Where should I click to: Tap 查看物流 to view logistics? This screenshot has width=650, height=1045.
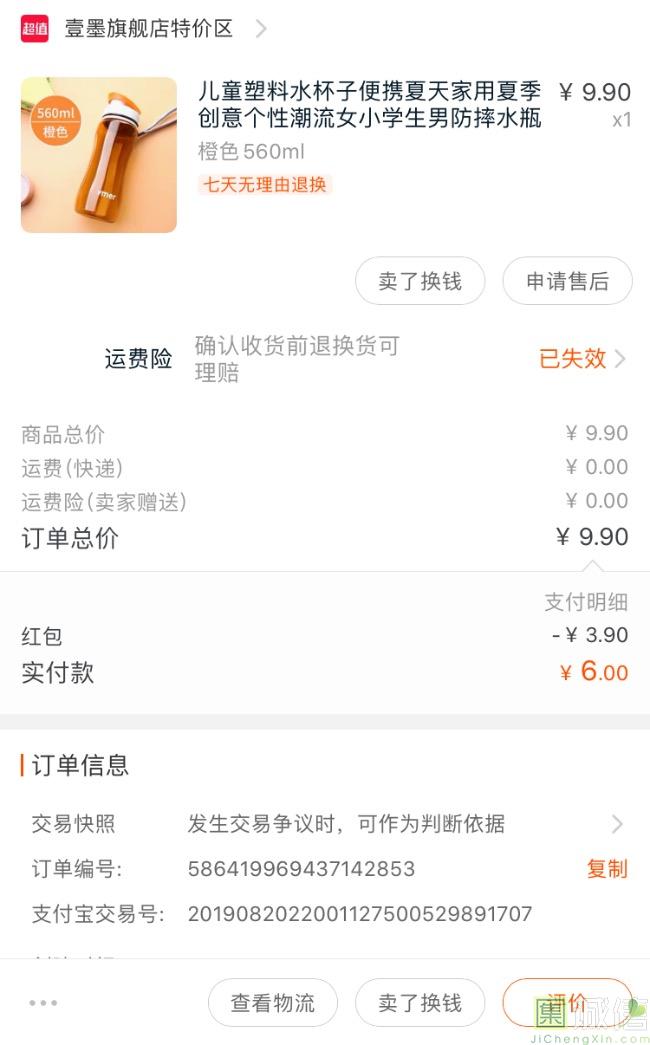pyautogui.click(x=273, y=1002)
